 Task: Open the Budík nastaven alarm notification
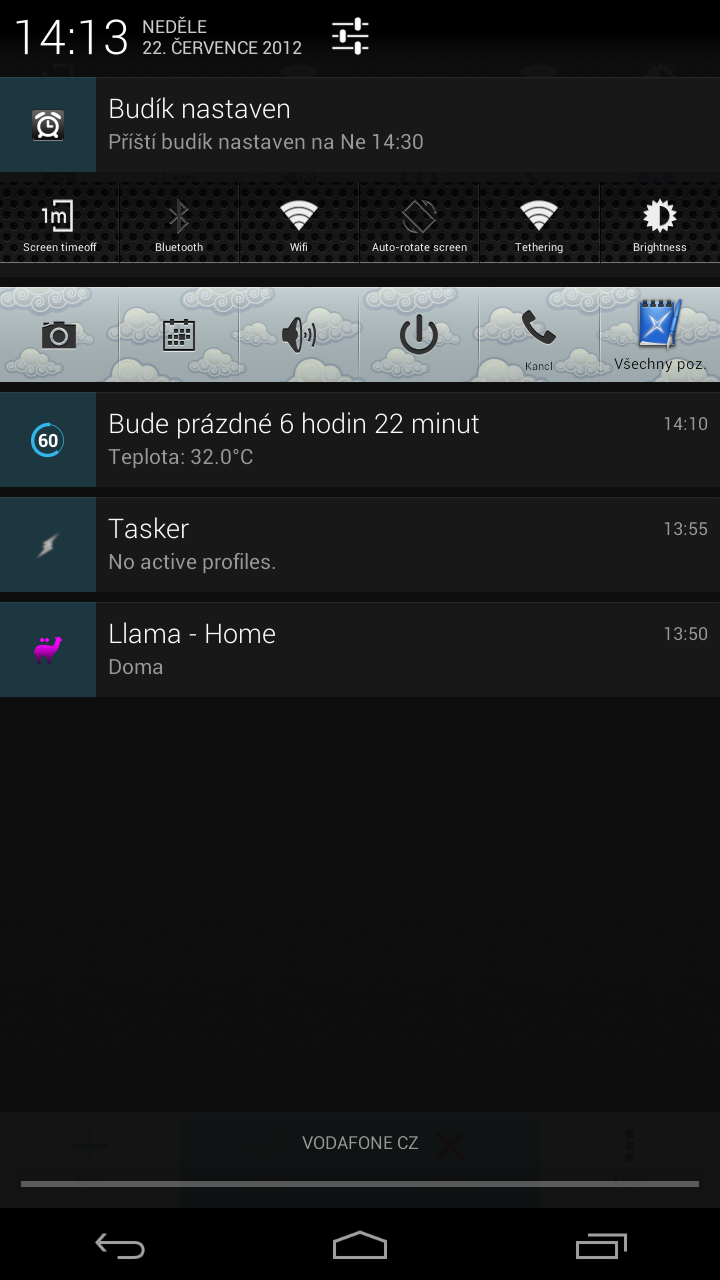coord(360,125)
